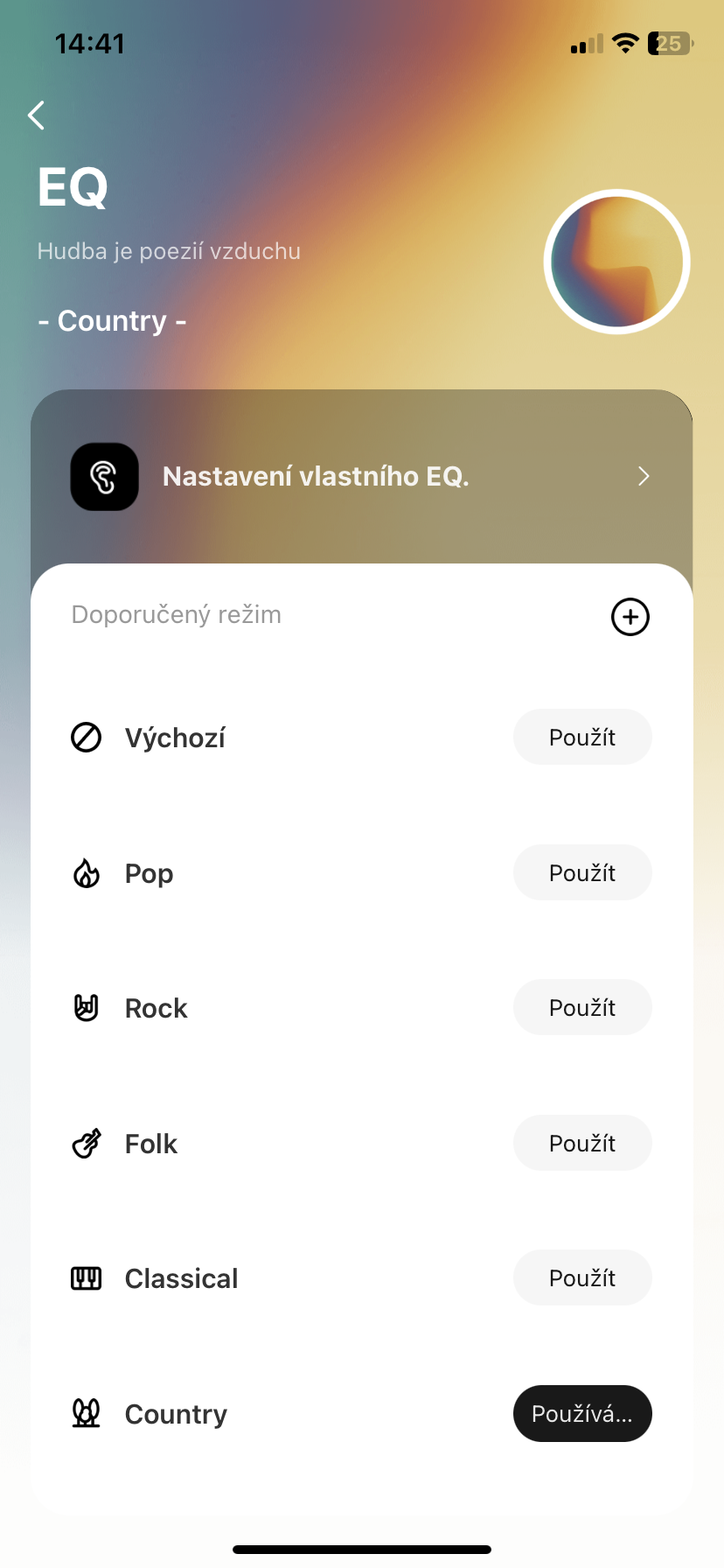
Task: Click the Folk guitar icon
Action: [86, 1143]
